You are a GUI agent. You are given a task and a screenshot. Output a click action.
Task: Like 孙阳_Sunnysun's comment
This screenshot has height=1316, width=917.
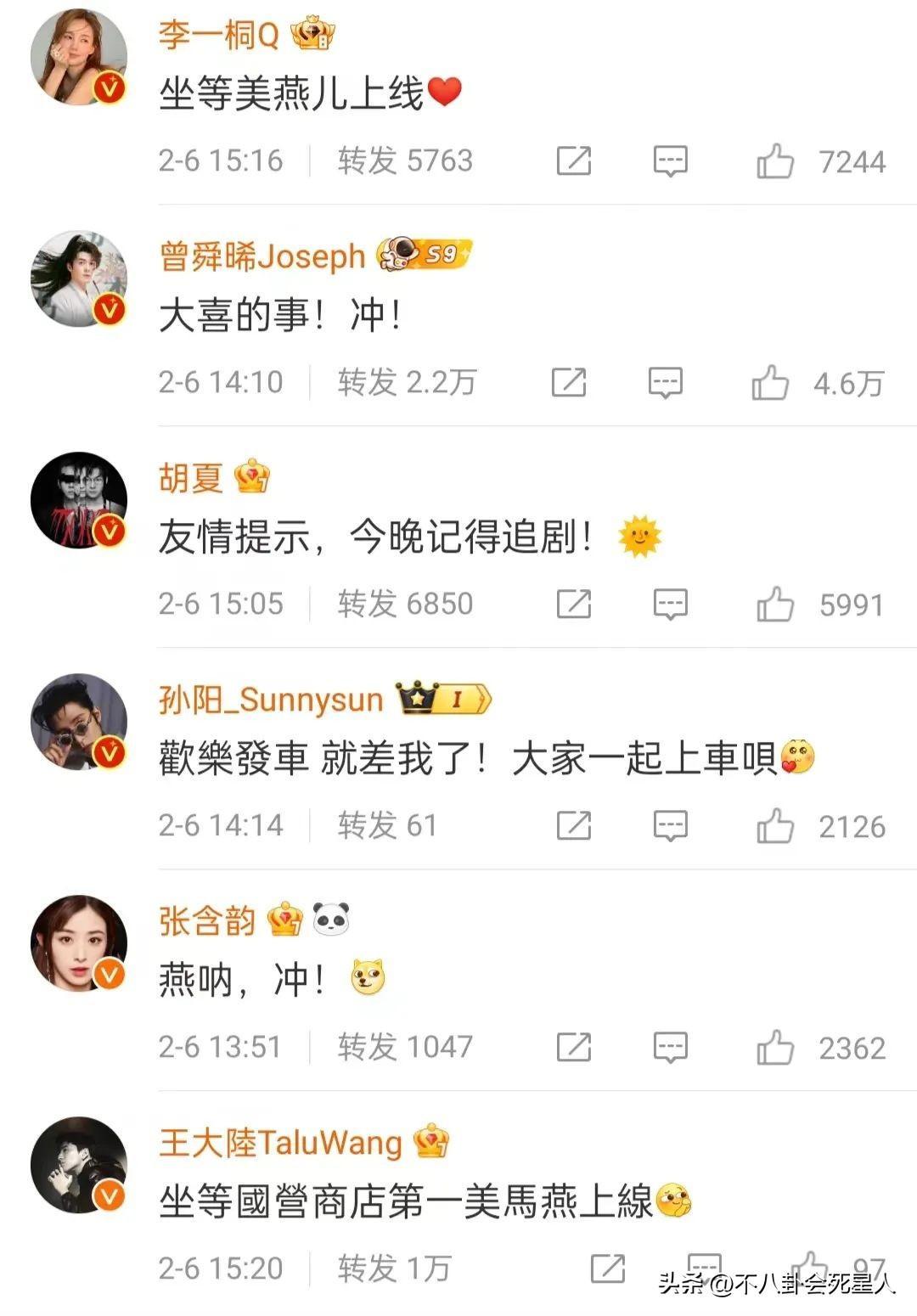(x=774, y=826)
